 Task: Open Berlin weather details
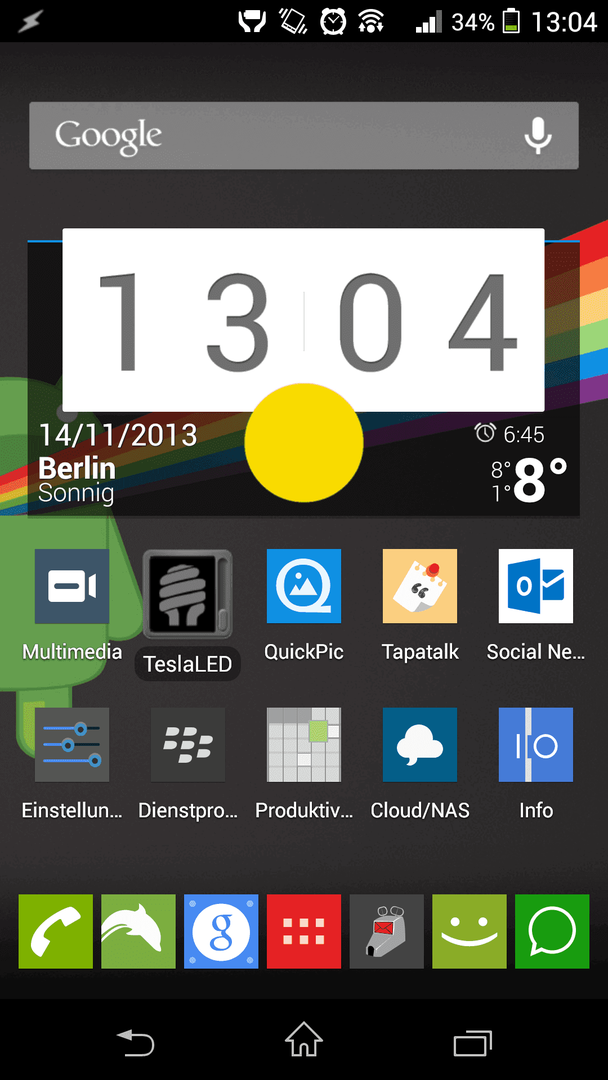(78, 478)
